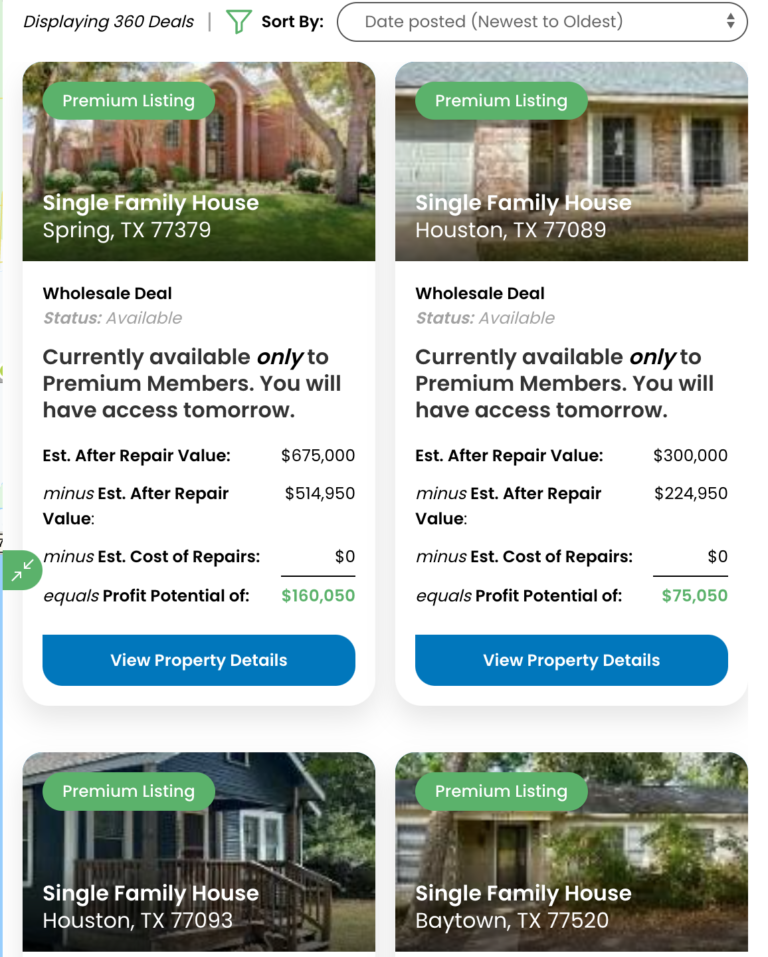Click the green collapse-arrows side toggle
Image resolution: width=768 pixels, height=957 pixels.
point(20,570)
